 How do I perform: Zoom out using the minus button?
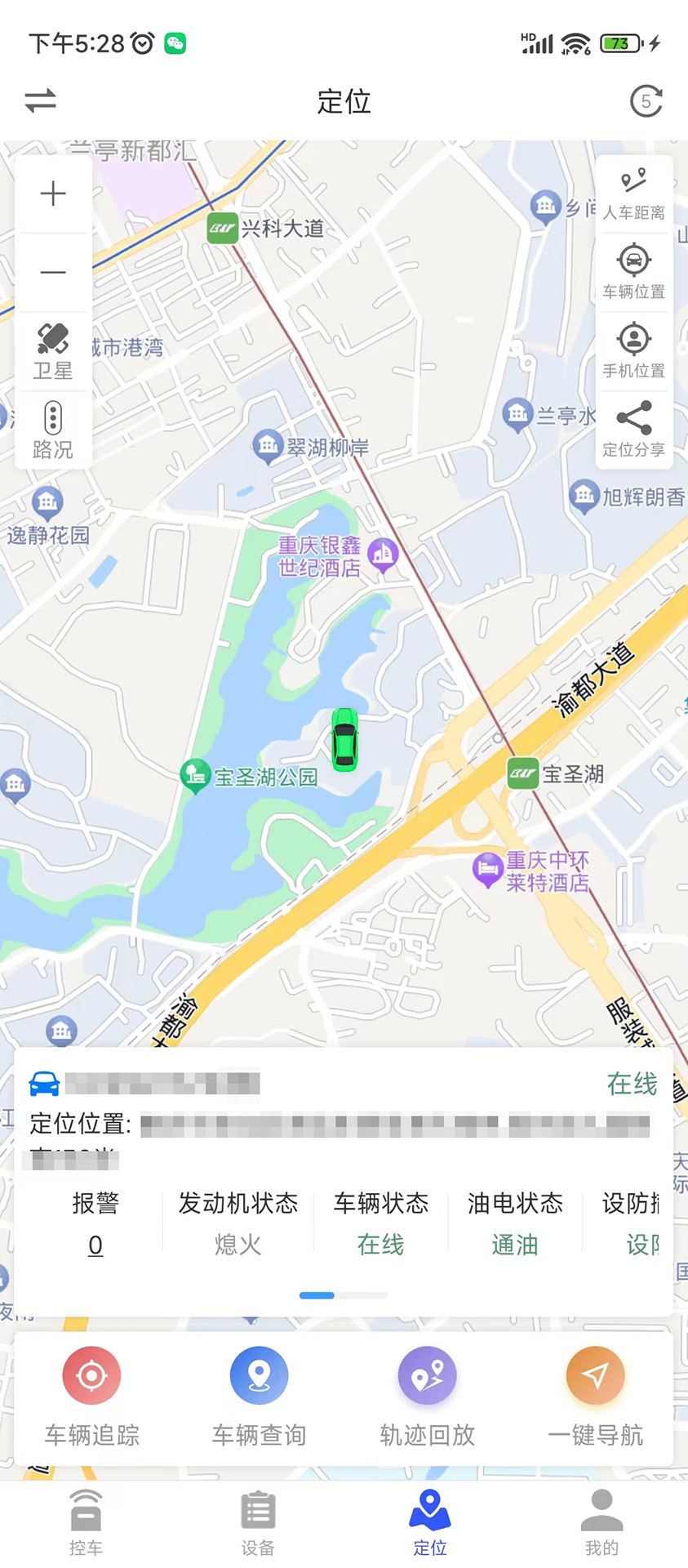coord(52,271)
